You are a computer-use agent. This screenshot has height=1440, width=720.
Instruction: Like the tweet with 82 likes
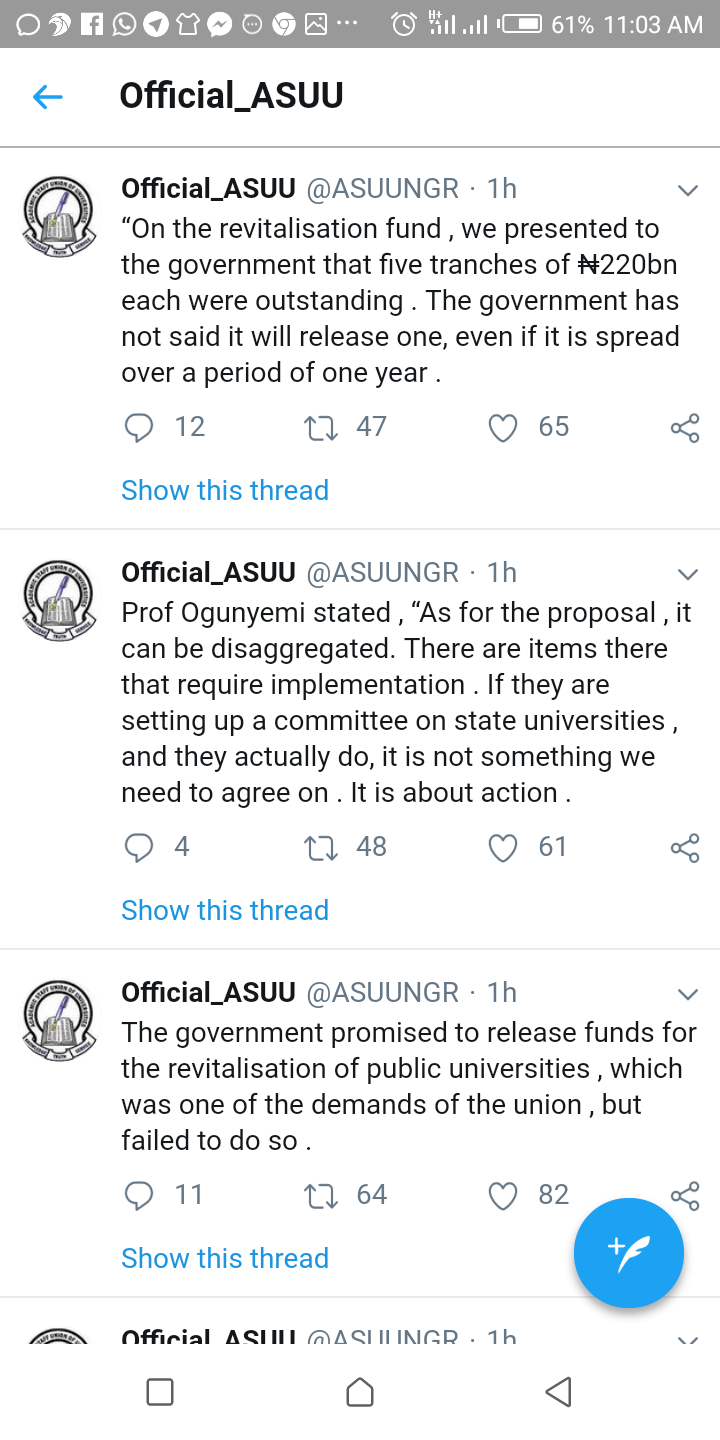coord(503,1196)
